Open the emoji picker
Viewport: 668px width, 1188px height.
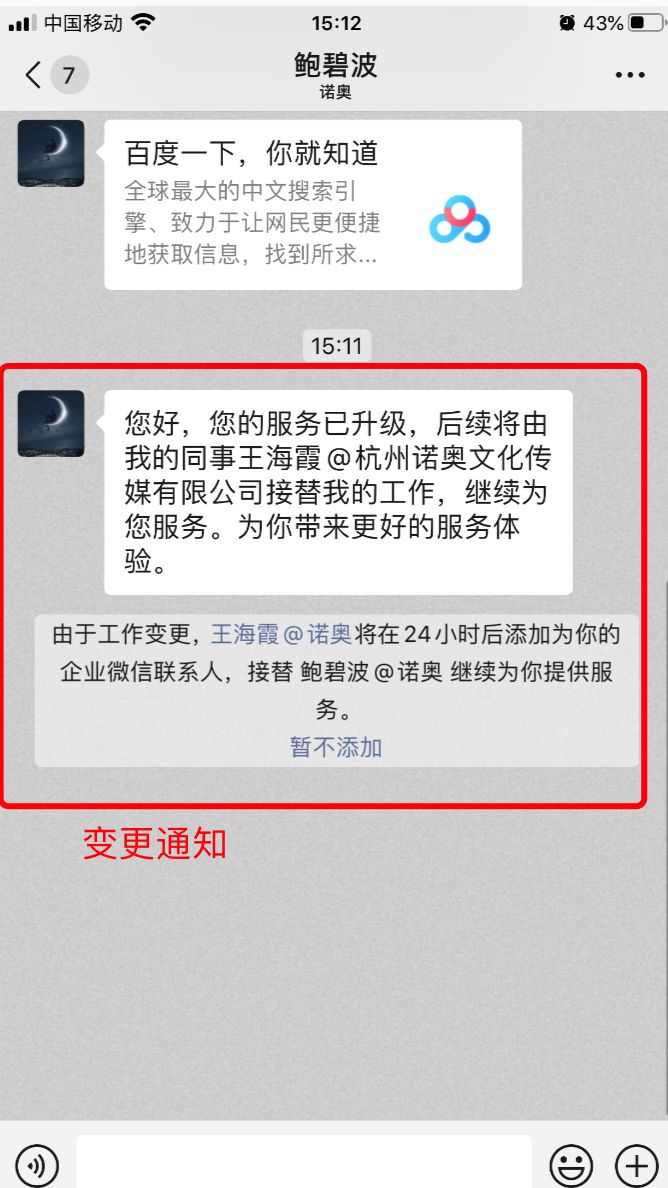[x=572, y=1165]
